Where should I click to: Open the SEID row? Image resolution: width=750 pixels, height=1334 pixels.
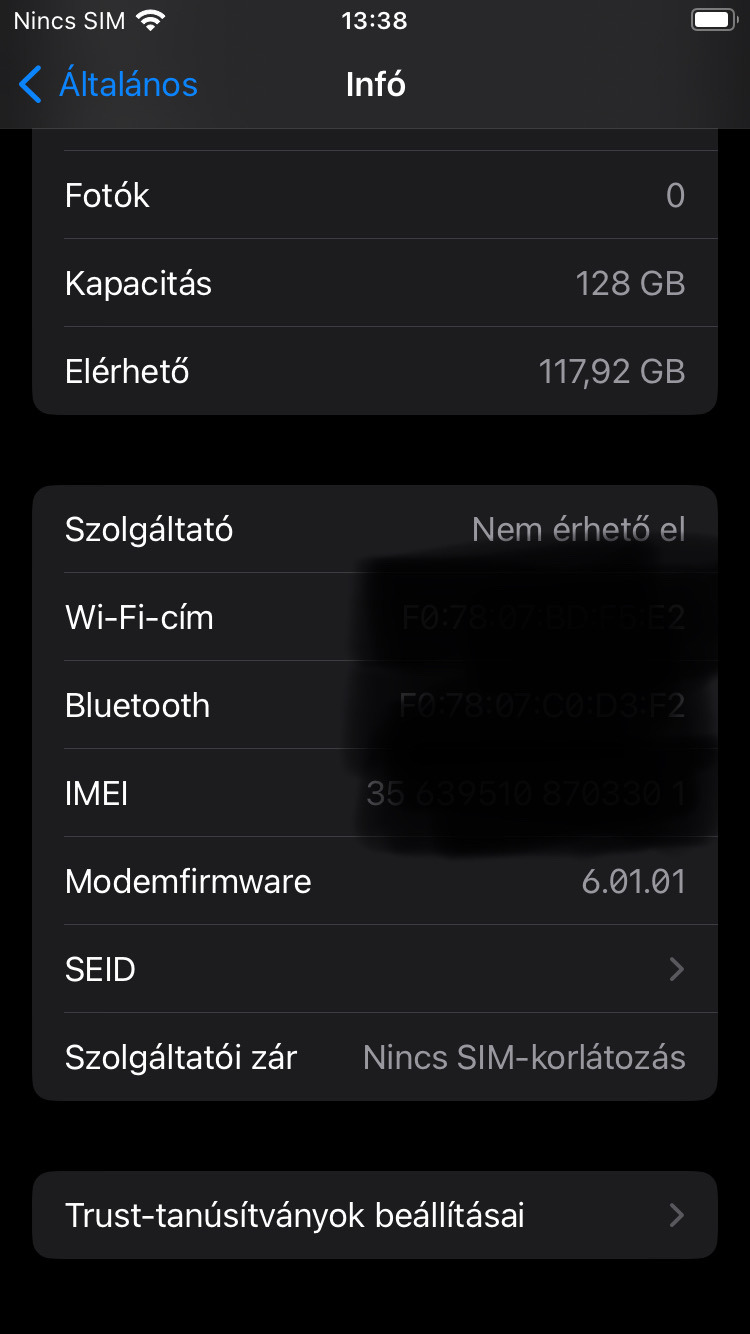tap(375, 969)
